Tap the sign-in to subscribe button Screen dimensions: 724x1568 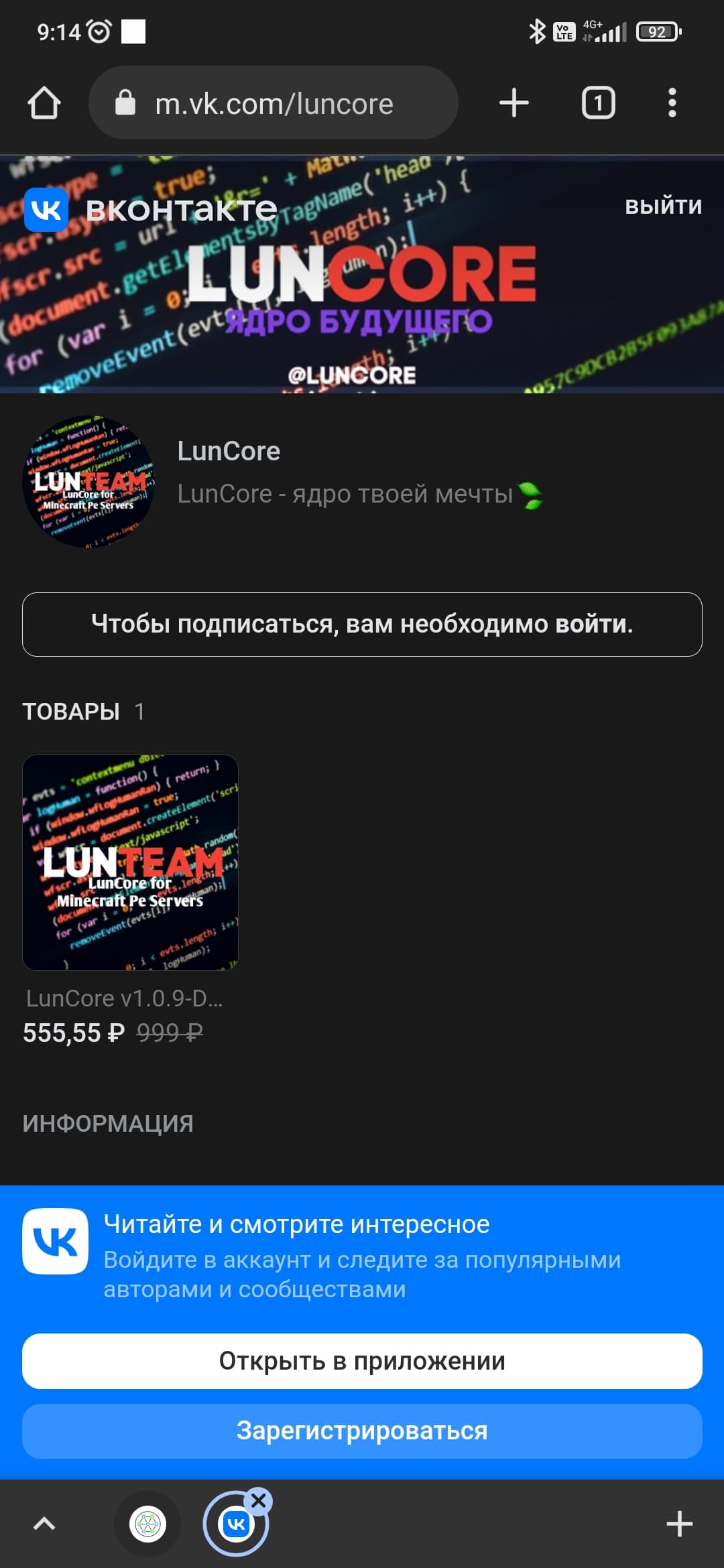click(362, 624)
